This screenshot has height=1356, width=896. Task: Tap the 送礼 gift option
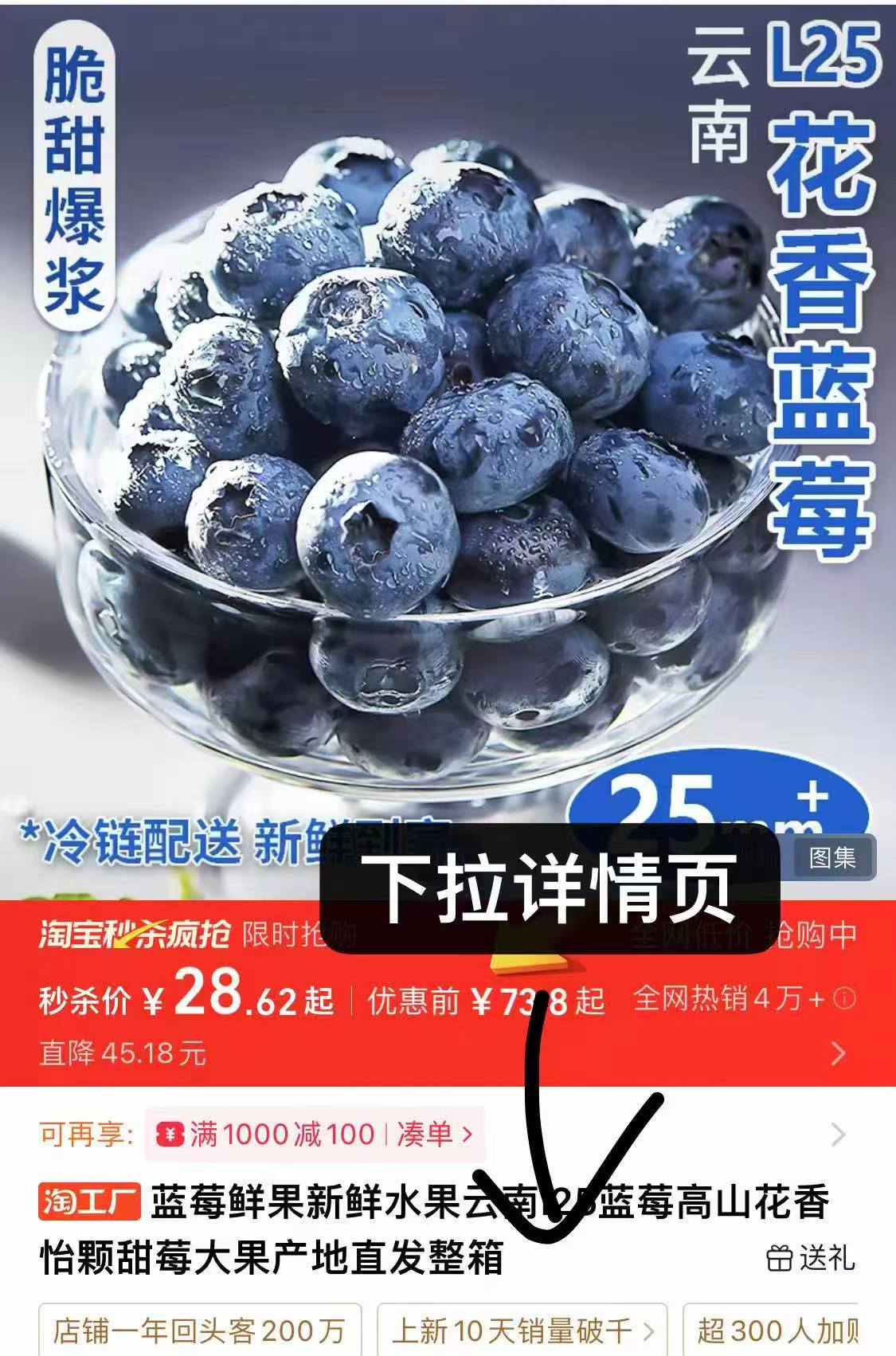click(x=811, y=1258)
